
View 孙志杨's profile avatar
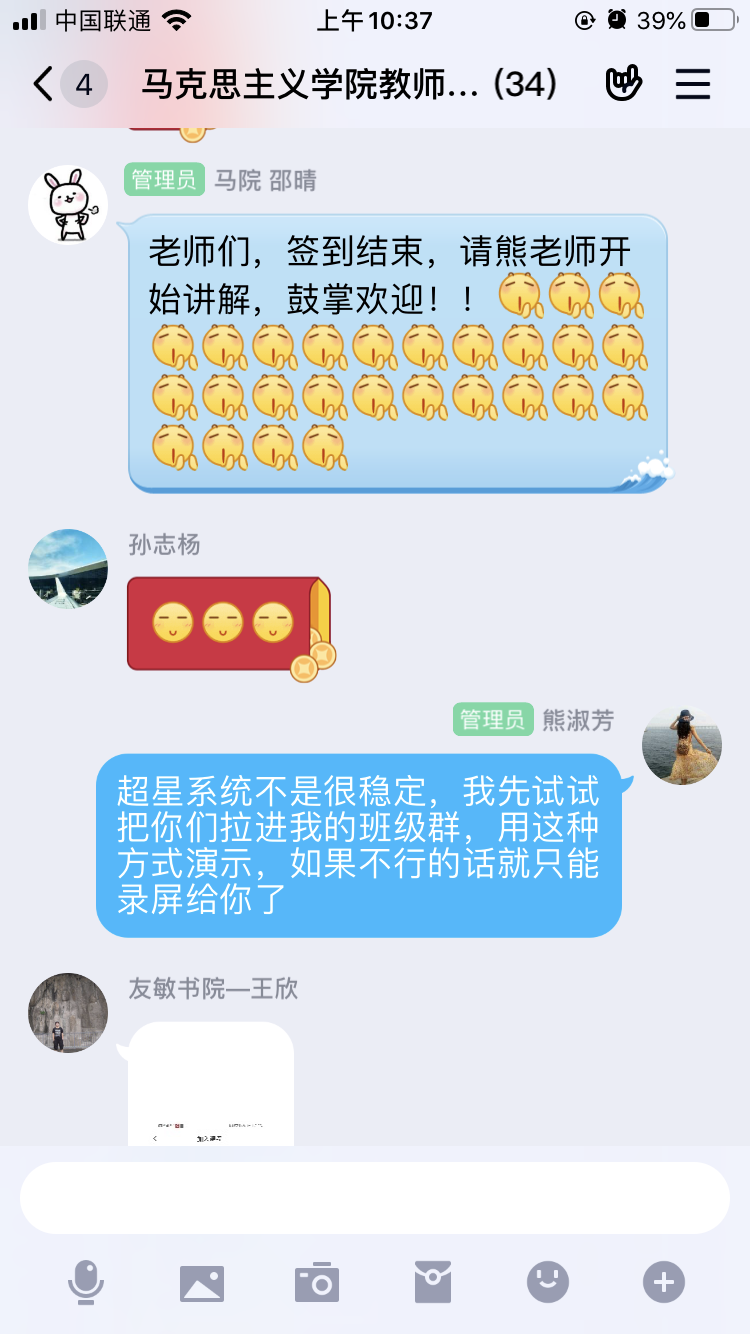pos(68,569)
